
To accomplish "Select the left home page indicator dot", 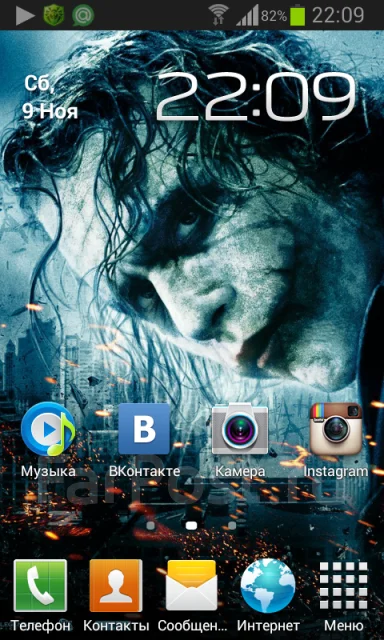I will point(151,525).
